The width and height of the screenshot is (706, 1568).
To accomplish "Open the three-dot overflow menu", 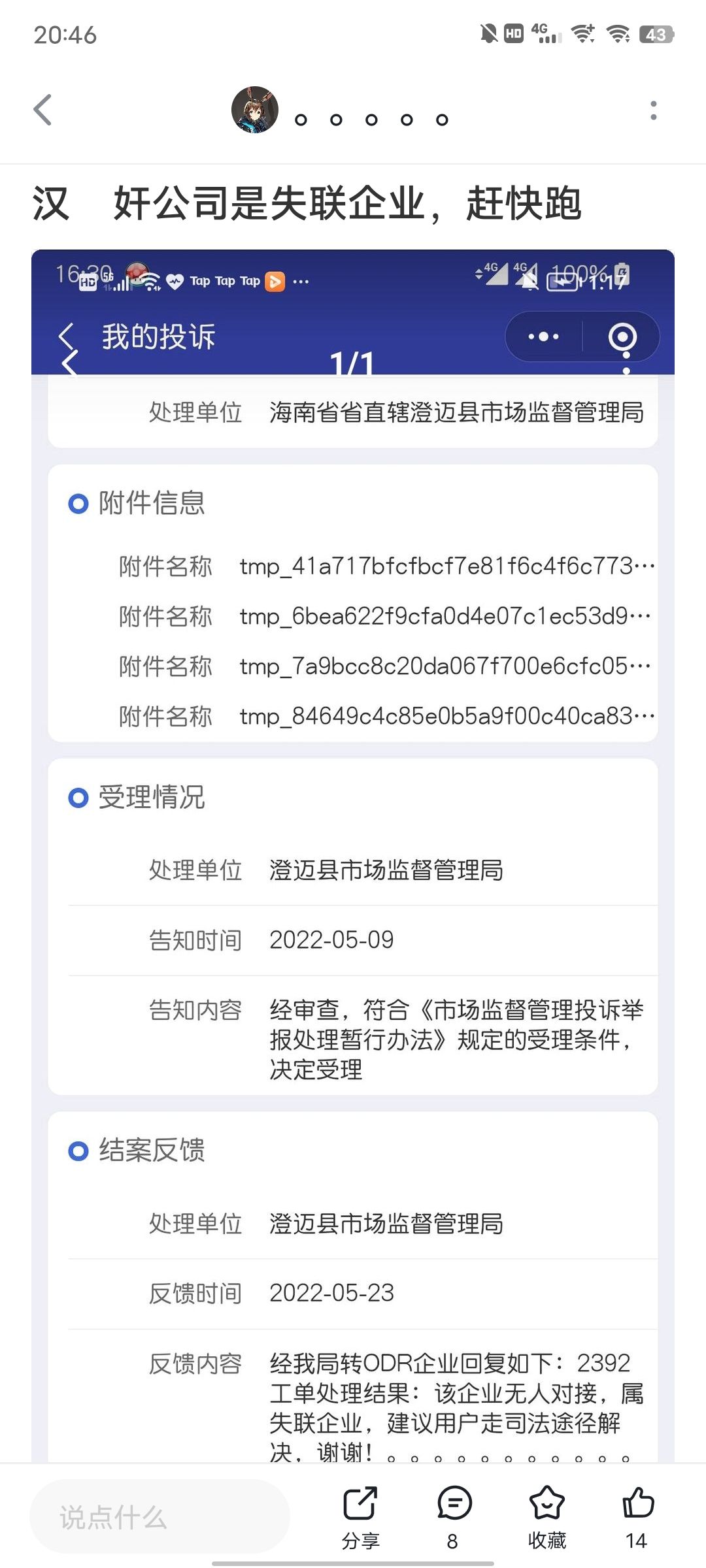I will click(653, 110).
